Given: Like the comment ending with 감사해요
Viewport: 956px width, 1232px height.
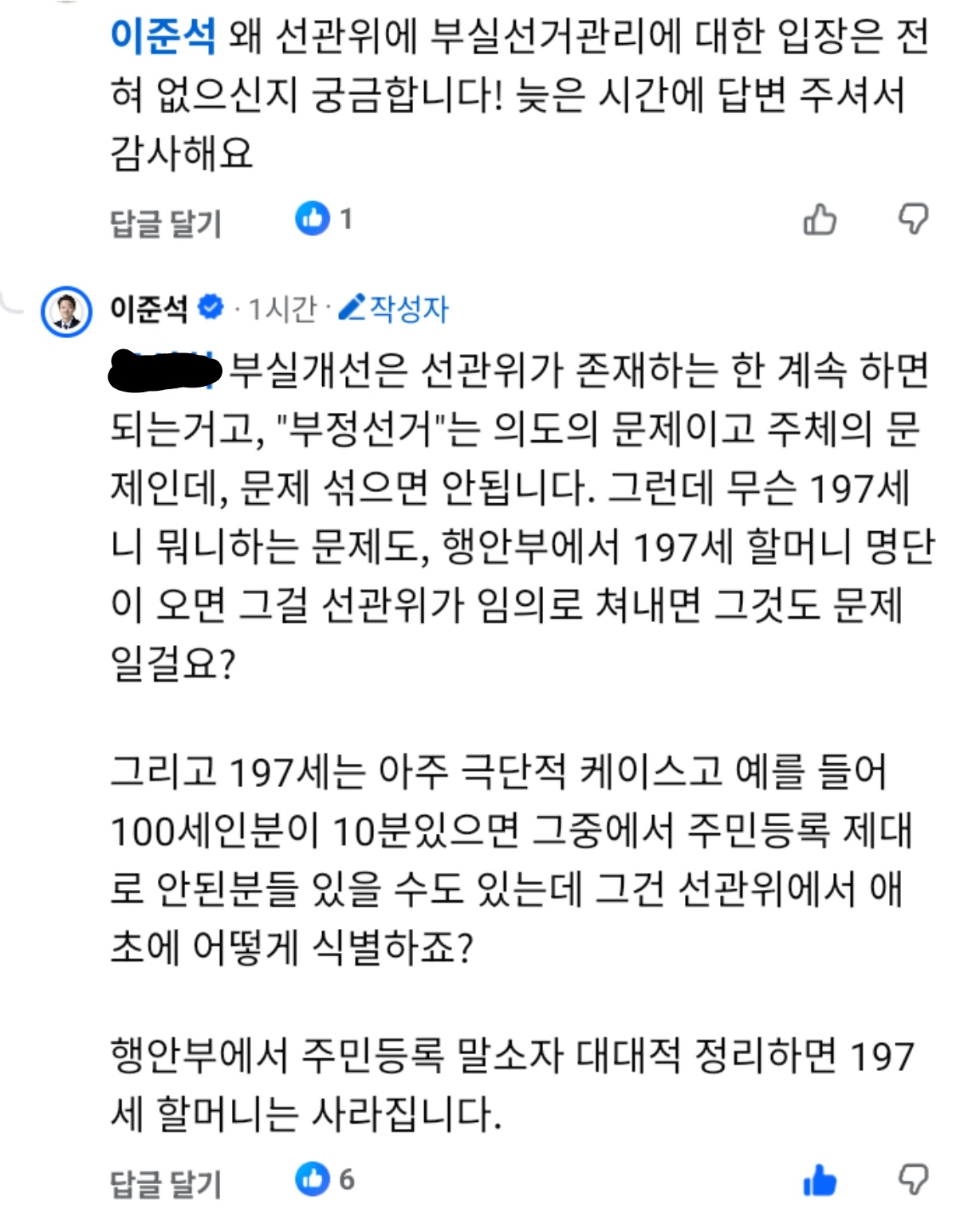Looking at the screenshot, I should [820, 219].
